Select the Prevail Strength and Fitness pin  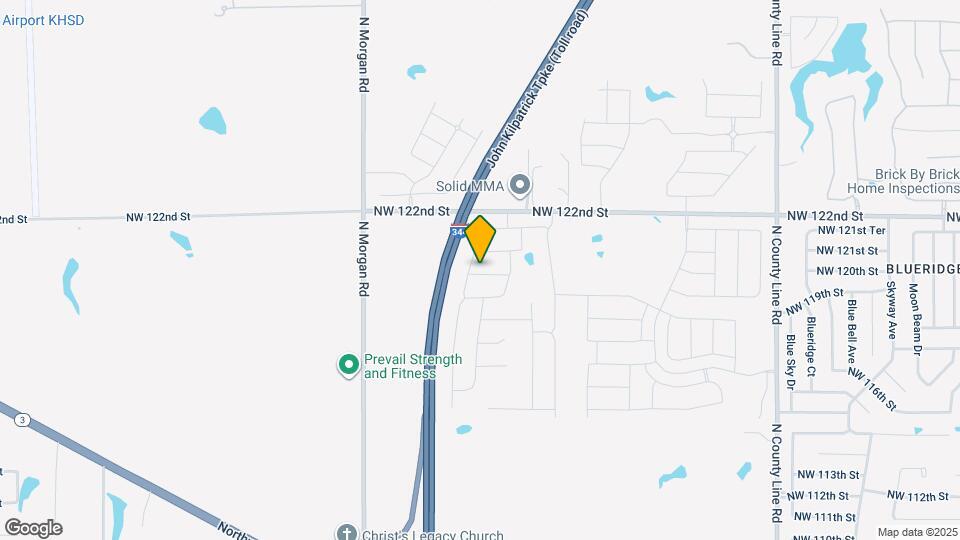pyautogui.click(x=349, y=366)
